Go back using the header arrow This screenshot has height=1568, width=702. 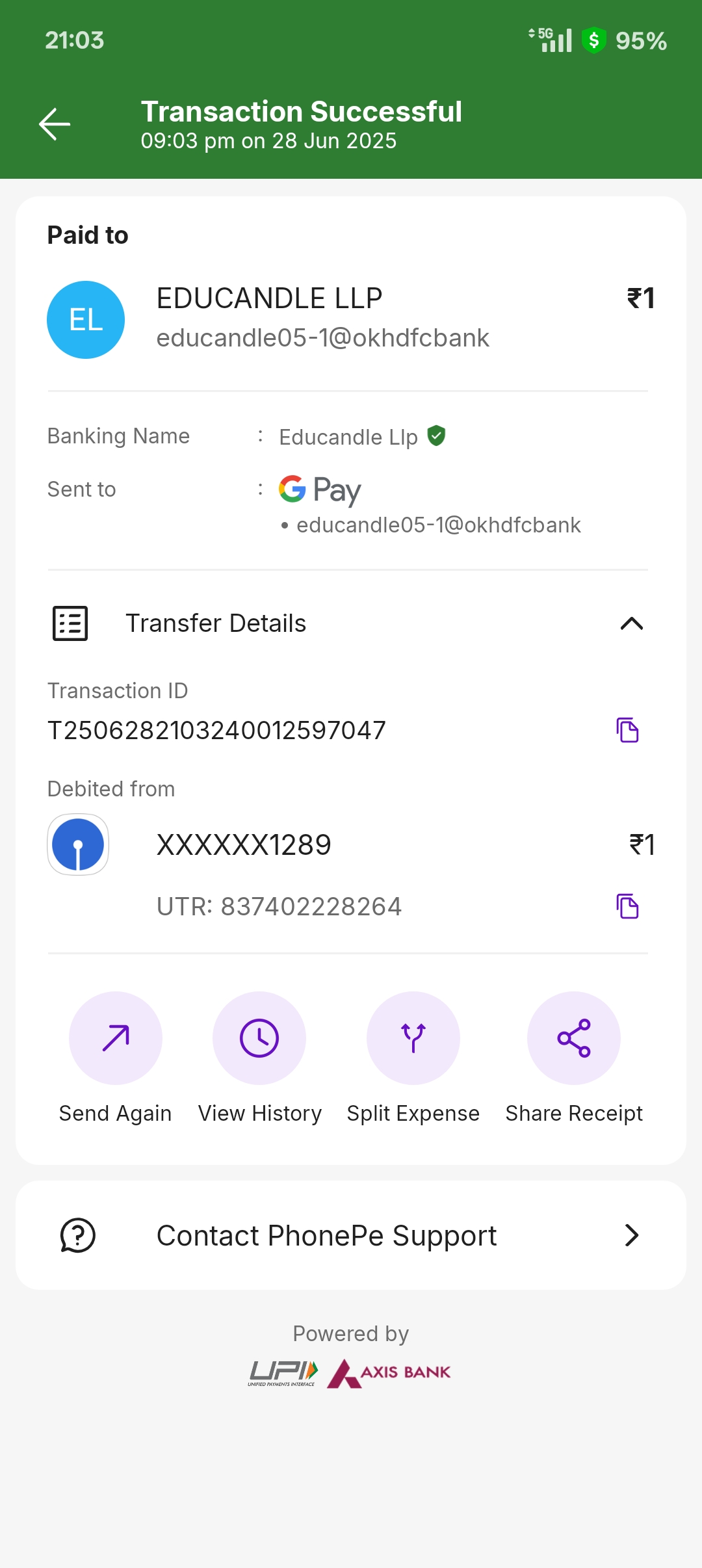click(55, 124)
